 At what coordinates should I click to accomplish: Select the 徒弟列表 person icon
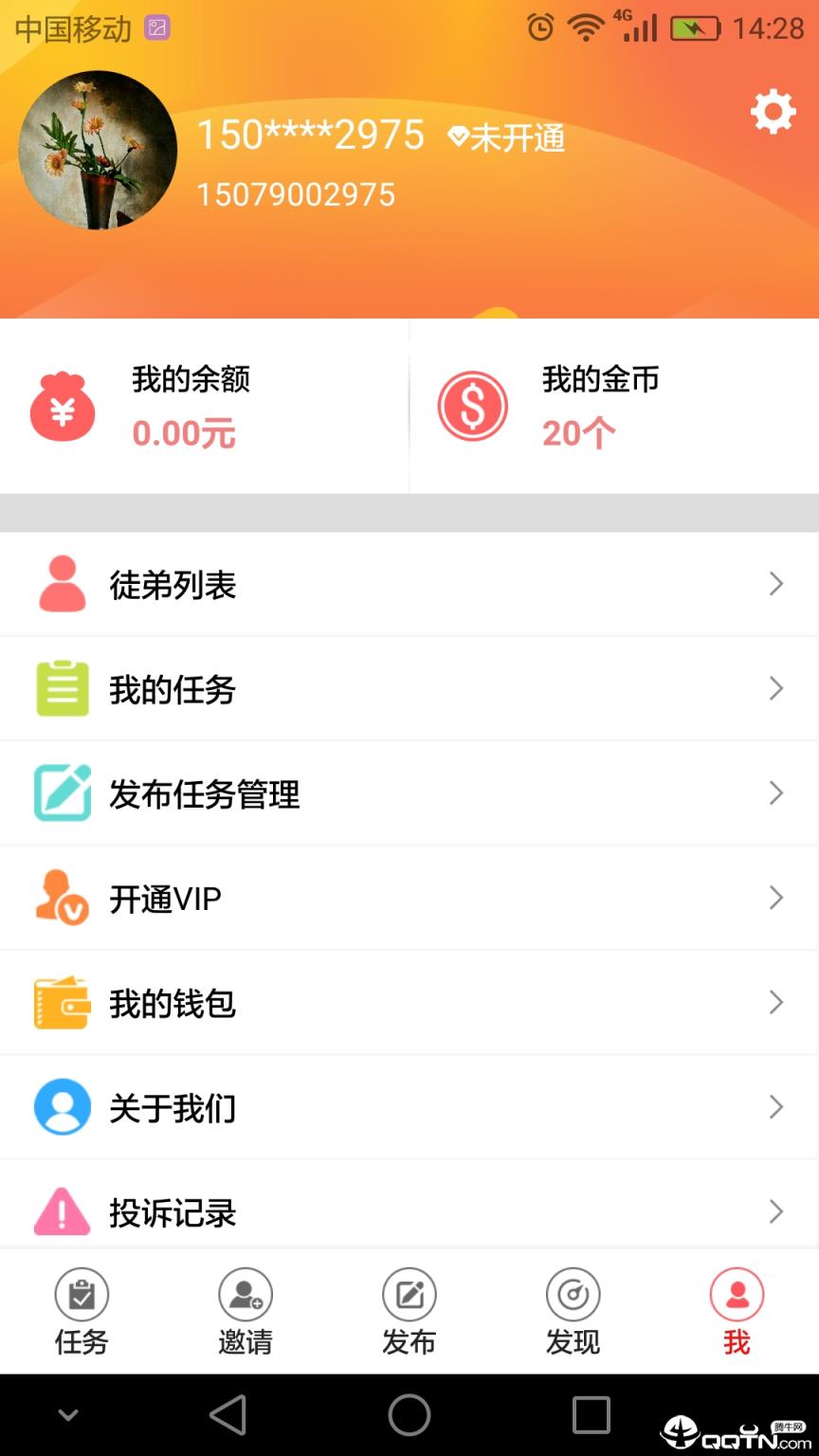click(x=61, y=584)
